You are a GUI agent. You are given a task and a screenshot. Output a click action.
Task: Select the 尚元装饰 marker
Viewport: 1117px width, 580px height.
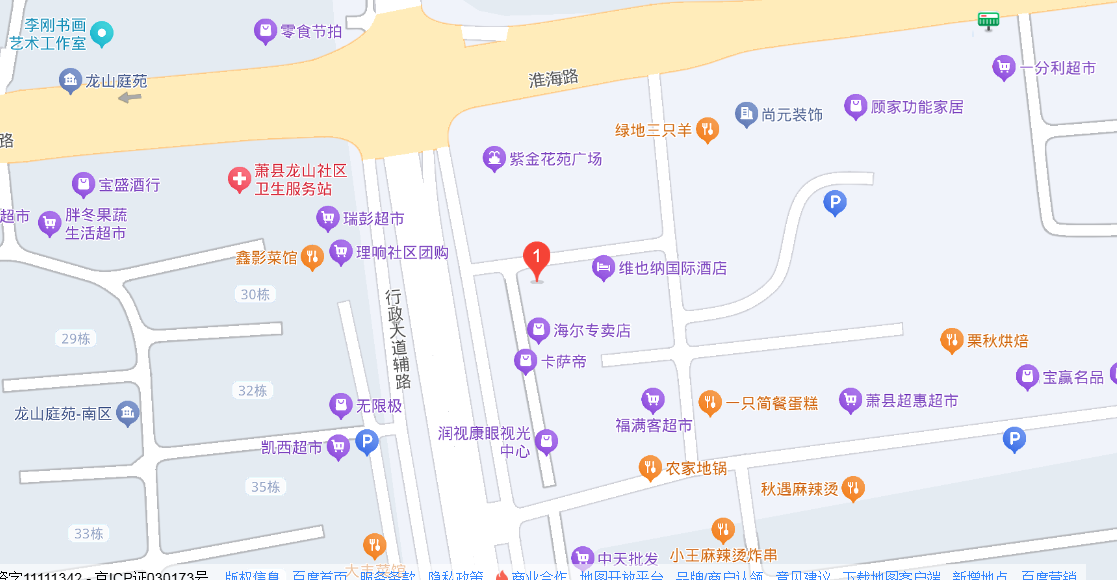point(746,114)
